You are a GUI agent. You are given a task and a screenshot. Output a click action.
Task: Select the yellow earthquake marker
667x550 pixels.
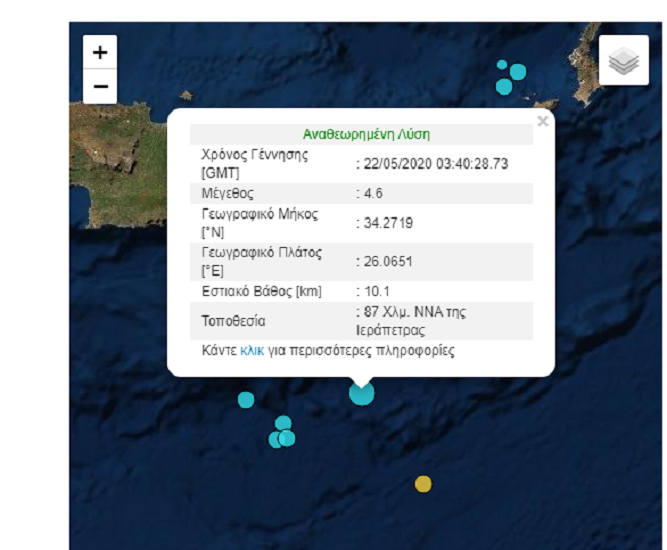click(423, 484)
